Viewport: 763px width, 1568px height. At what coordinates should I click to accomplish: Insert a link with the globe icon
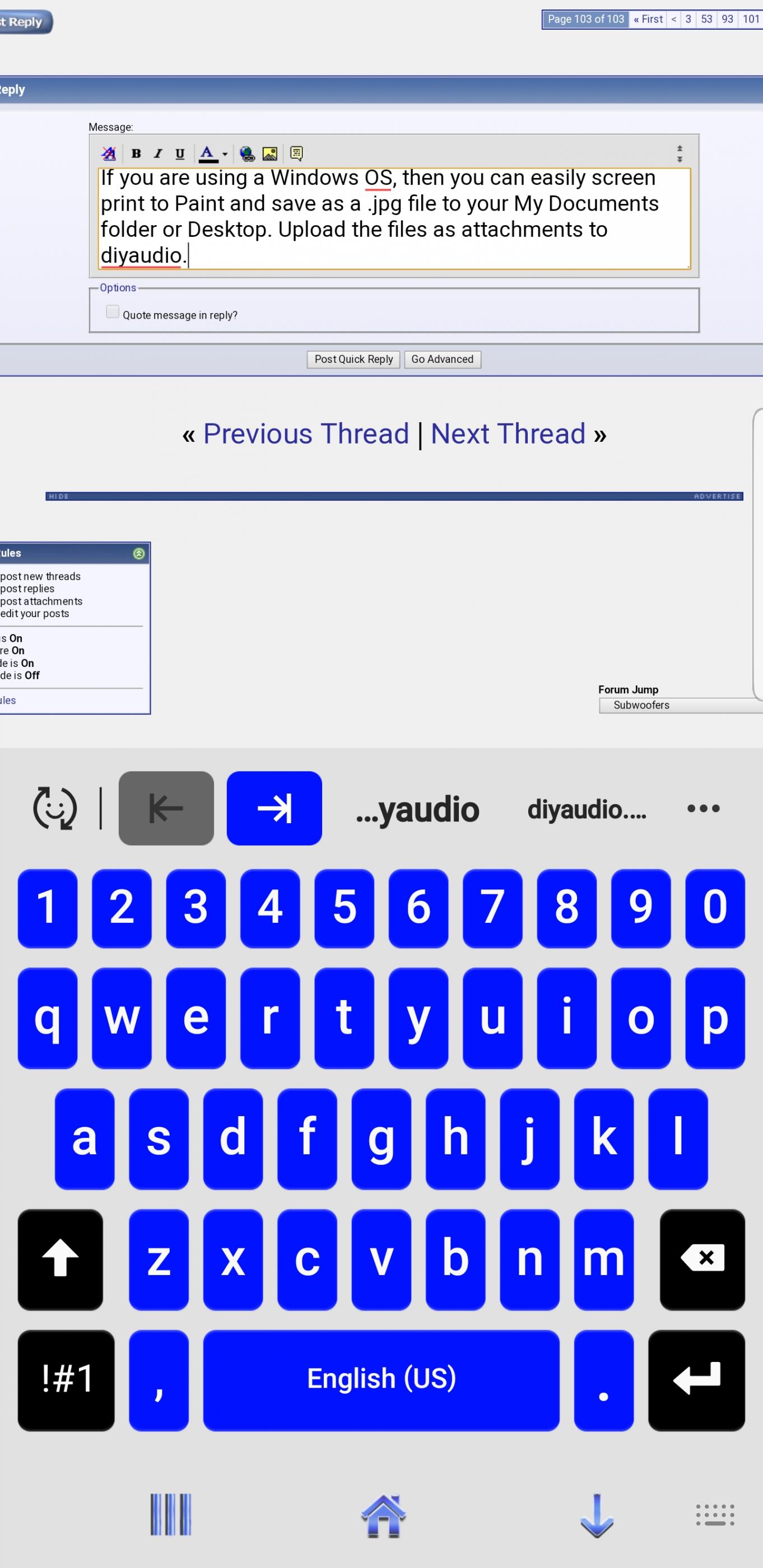click(246, 153)
